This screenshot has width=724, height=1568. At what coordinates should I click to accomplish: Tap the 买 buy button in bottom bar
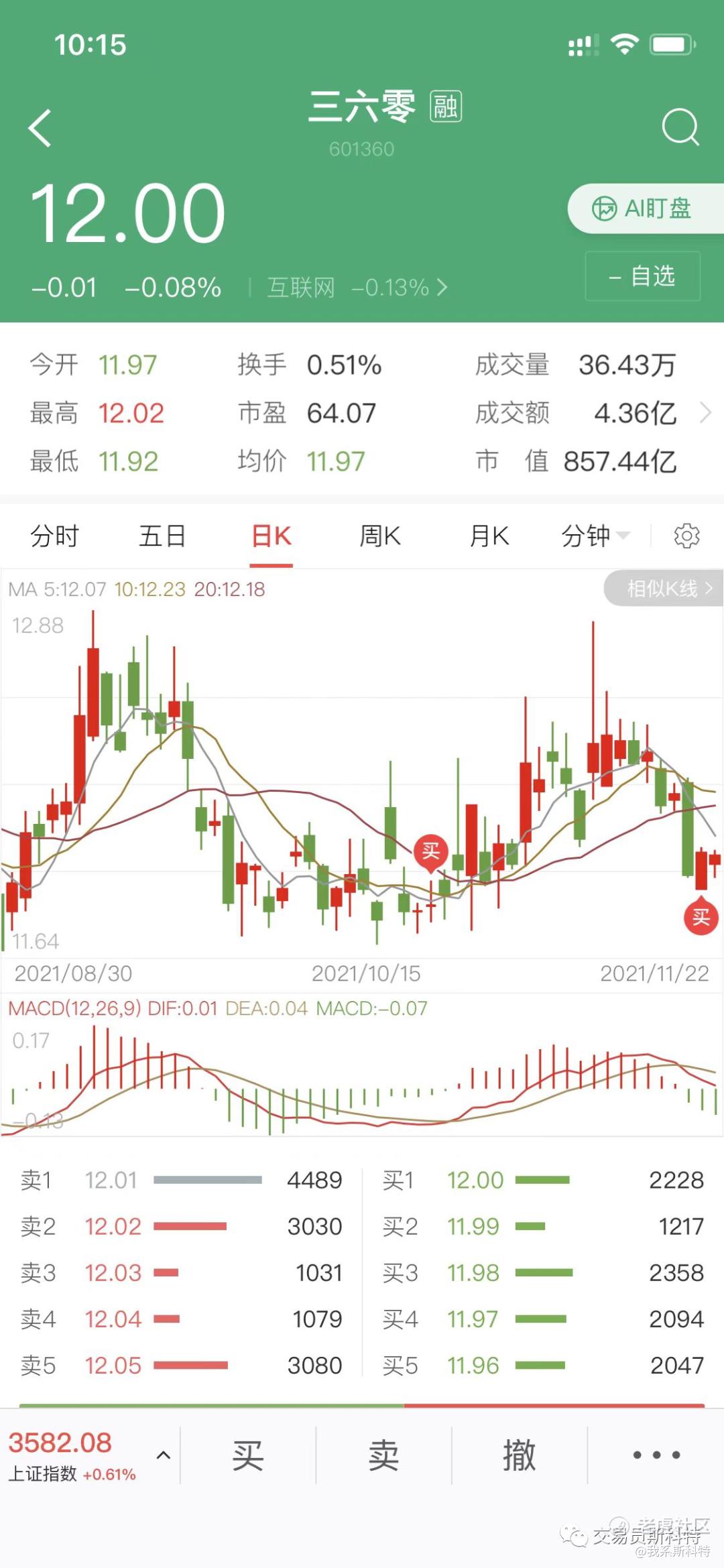(248, 1455)
